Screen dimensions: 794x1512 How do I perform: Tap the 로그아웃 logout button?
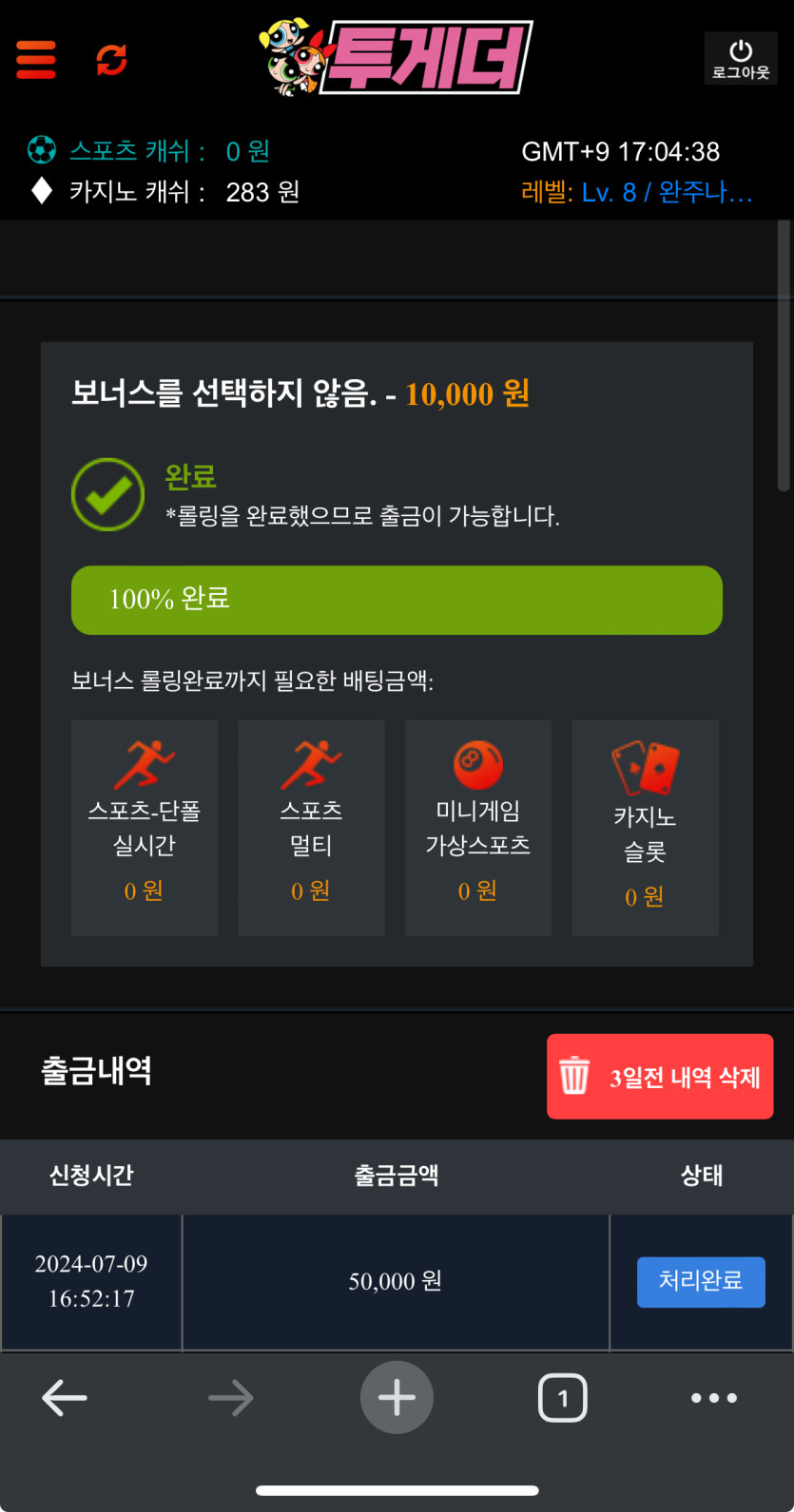click(740, 59)
